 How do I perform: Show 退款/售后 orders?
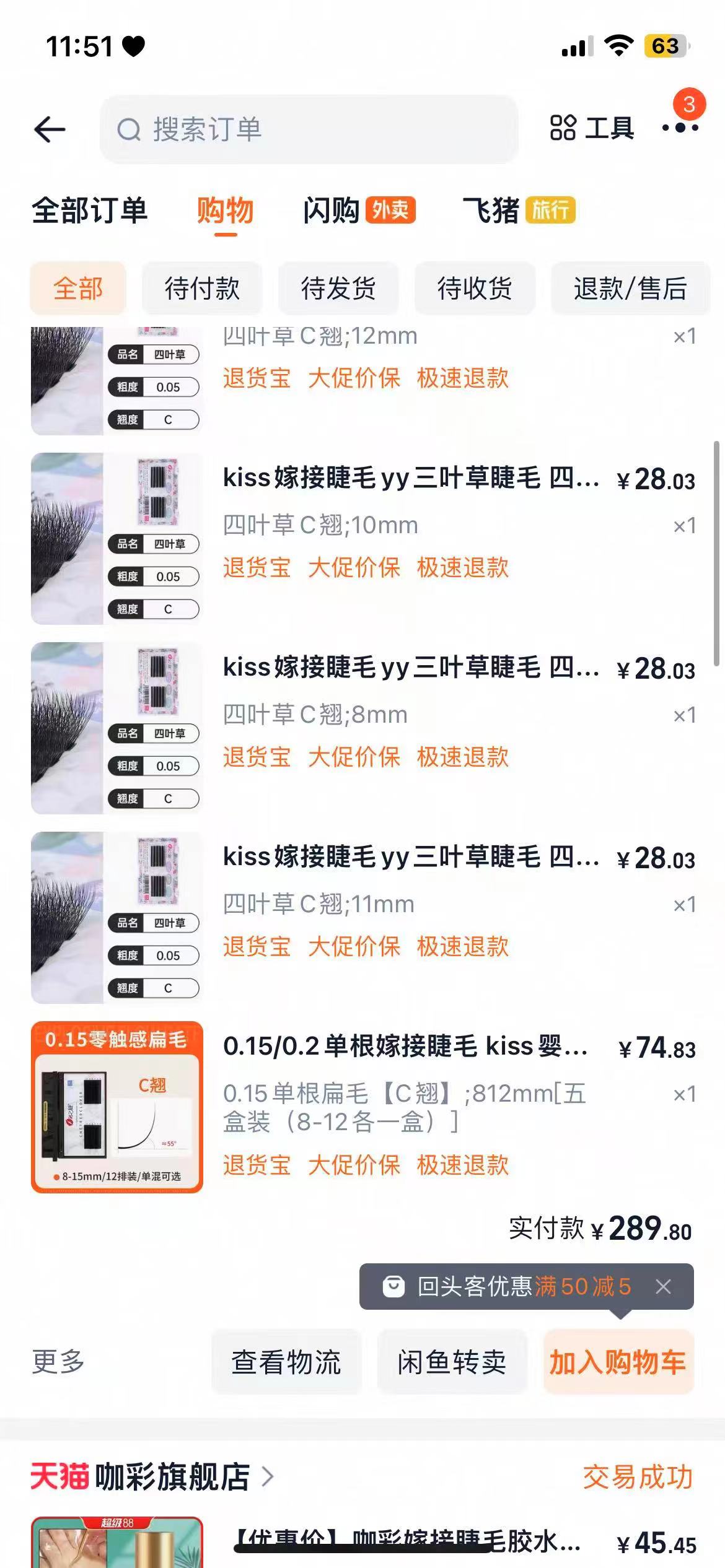pyautogui.click(x=630, y=289)
